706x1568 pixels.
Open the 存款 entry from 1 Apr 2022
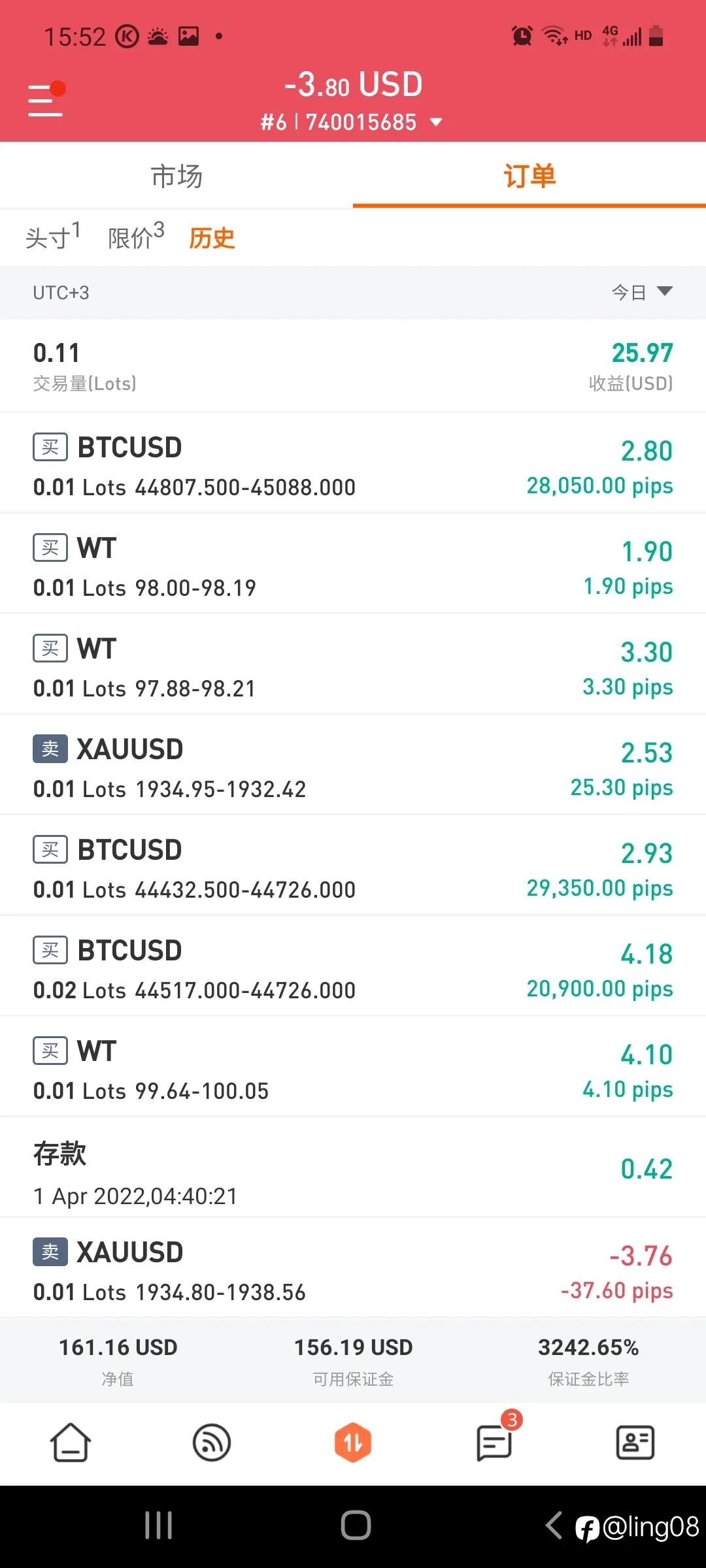(x=353, y=1168)
